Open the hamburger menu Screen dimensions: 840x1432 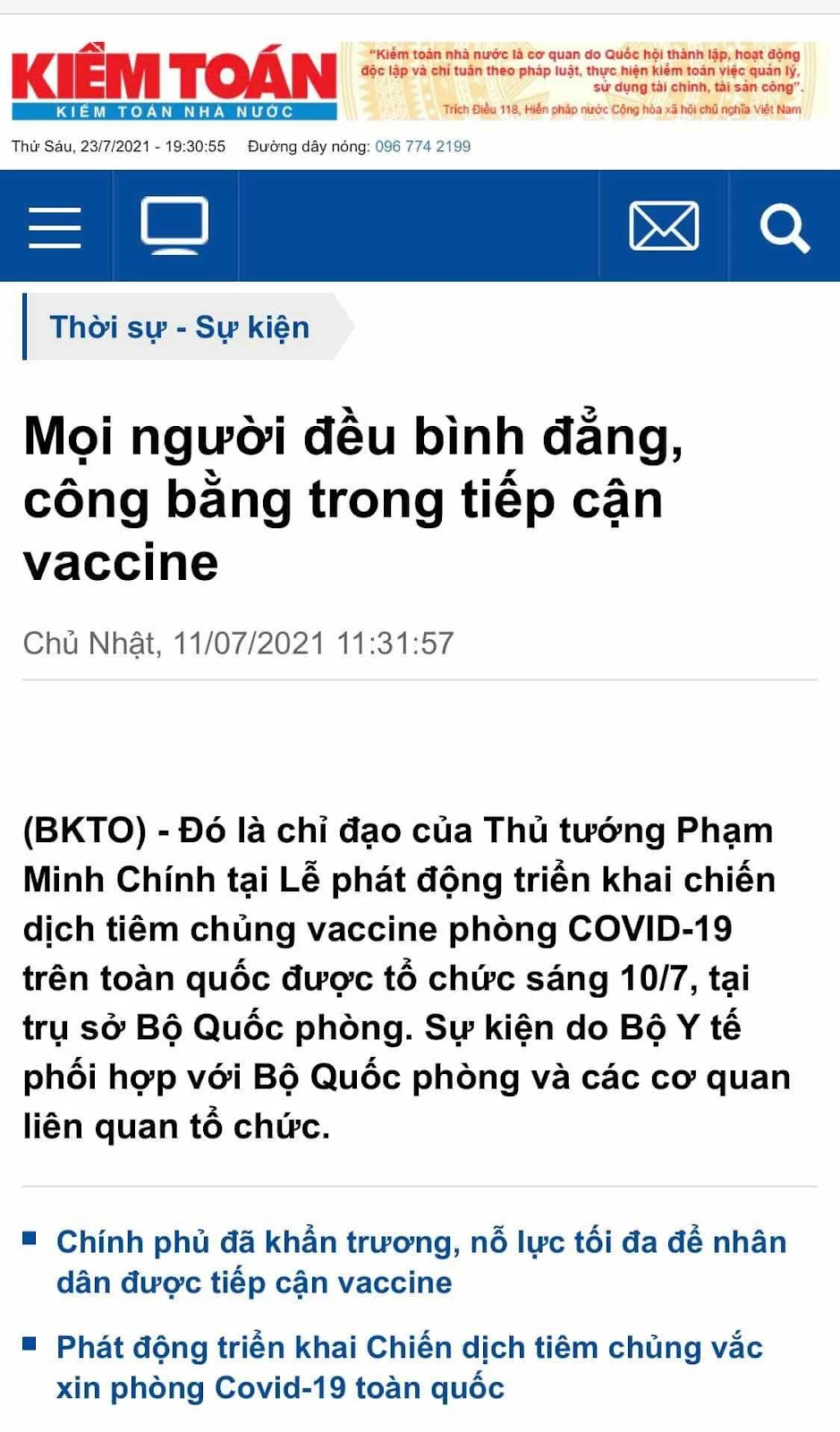click(55, 227)
